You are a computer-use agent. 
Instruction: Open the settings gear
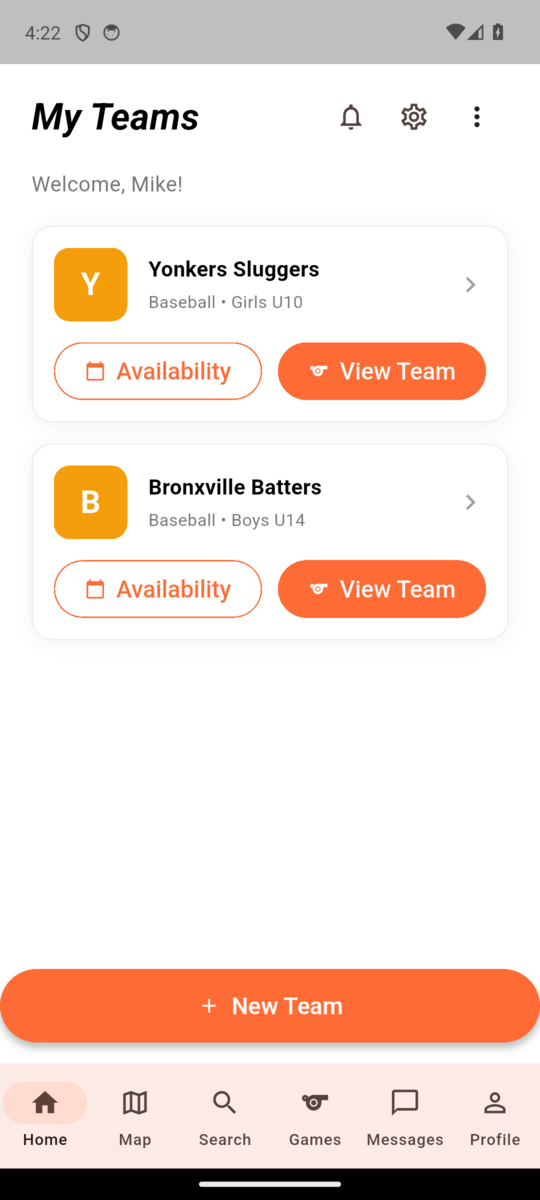click(x=414, y=117)
